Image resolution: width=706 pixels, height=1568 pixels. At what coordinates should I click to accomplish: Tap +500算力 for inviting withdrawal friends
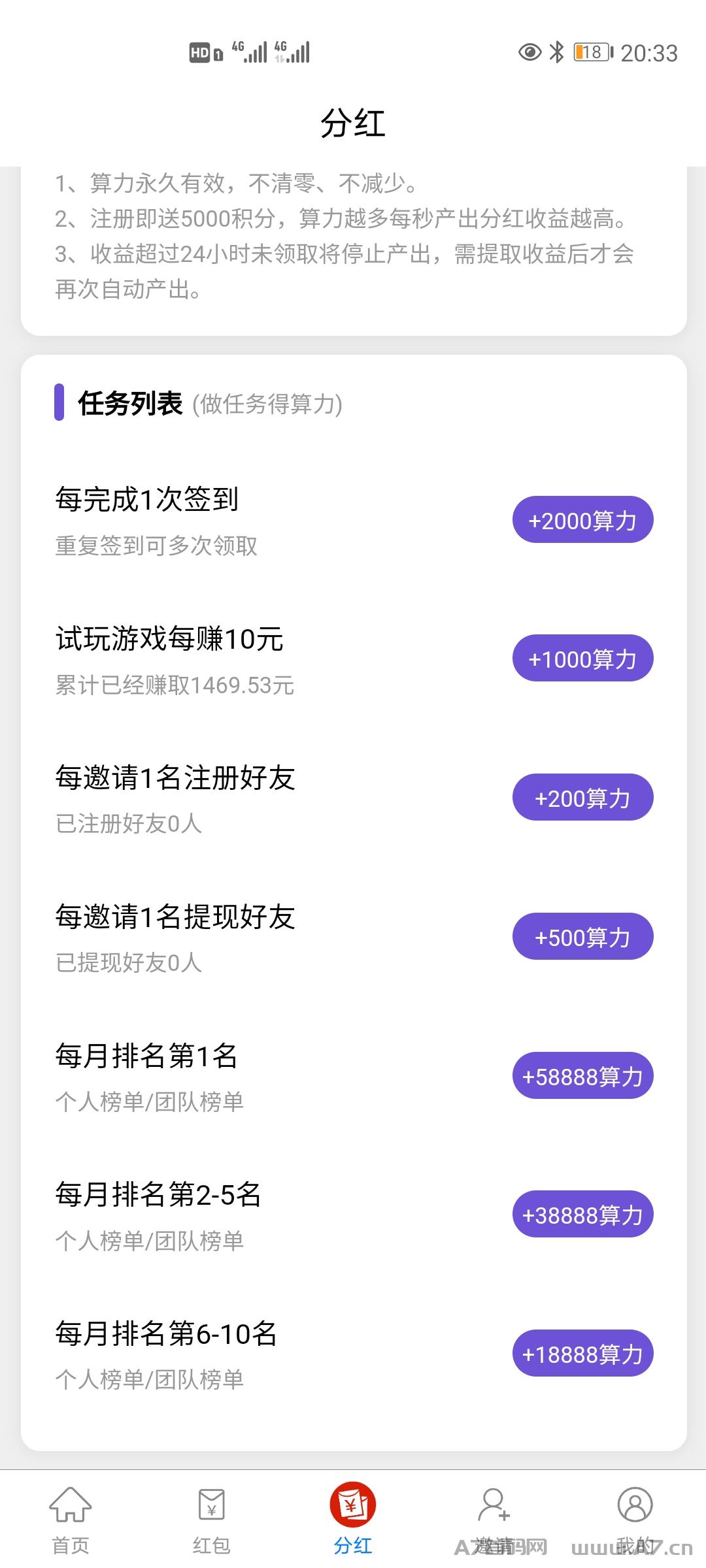pos(582,936)
